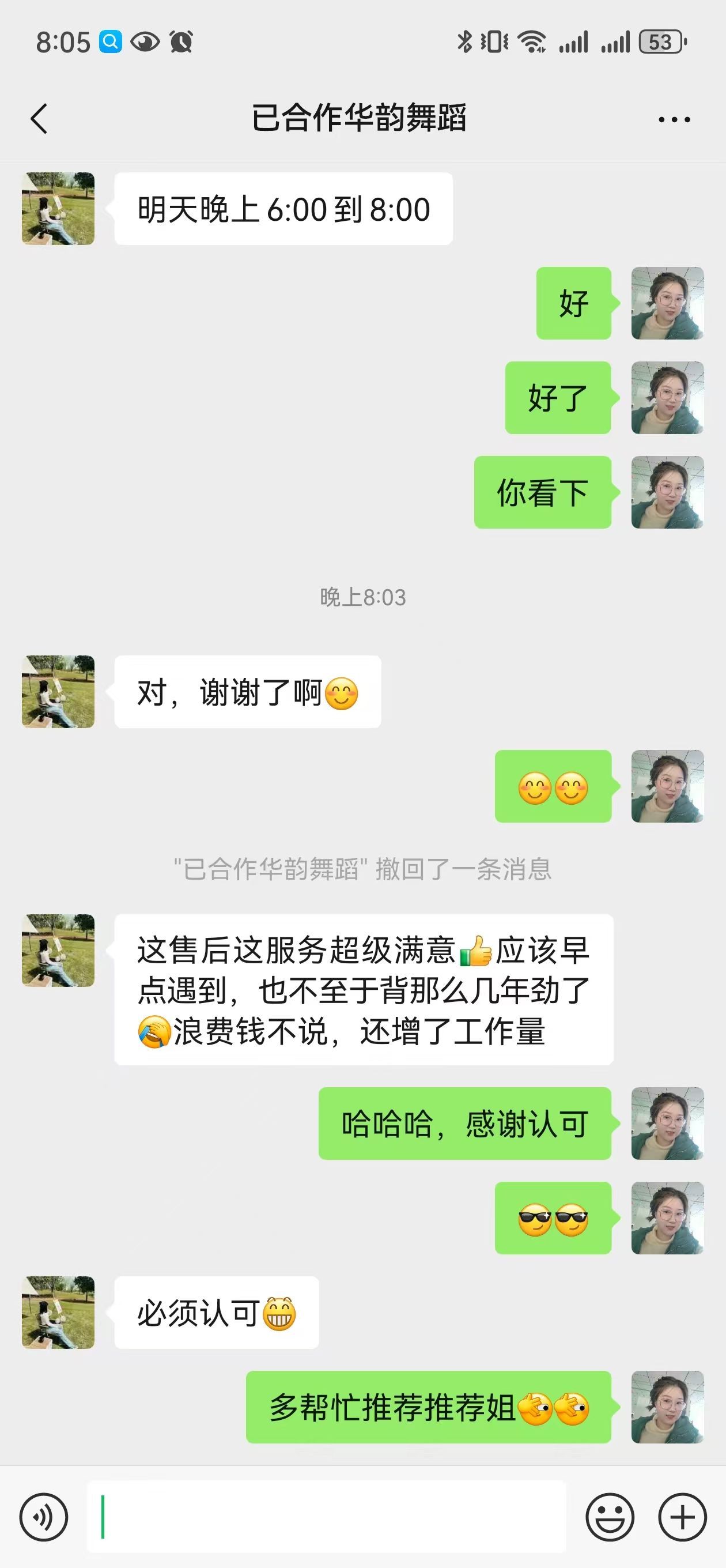Open the plus attachment menu
The height and width of the screenshot is (1568, 726).
point(682,1517)
